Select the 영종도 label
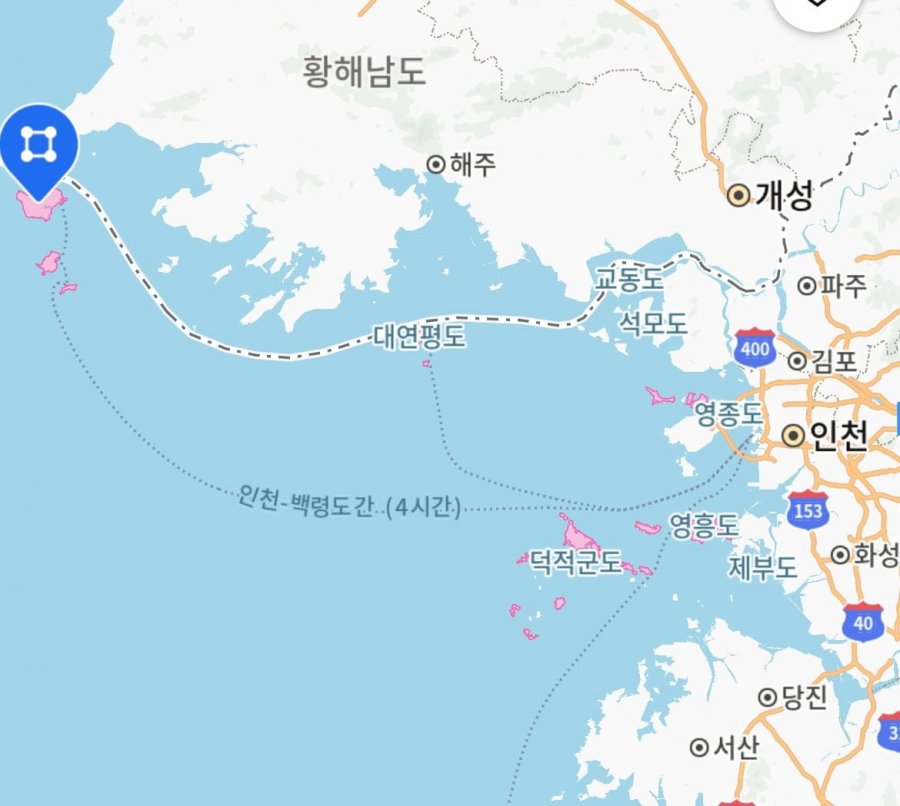Viewport: 900px width, 806px height. pos(729,413)
